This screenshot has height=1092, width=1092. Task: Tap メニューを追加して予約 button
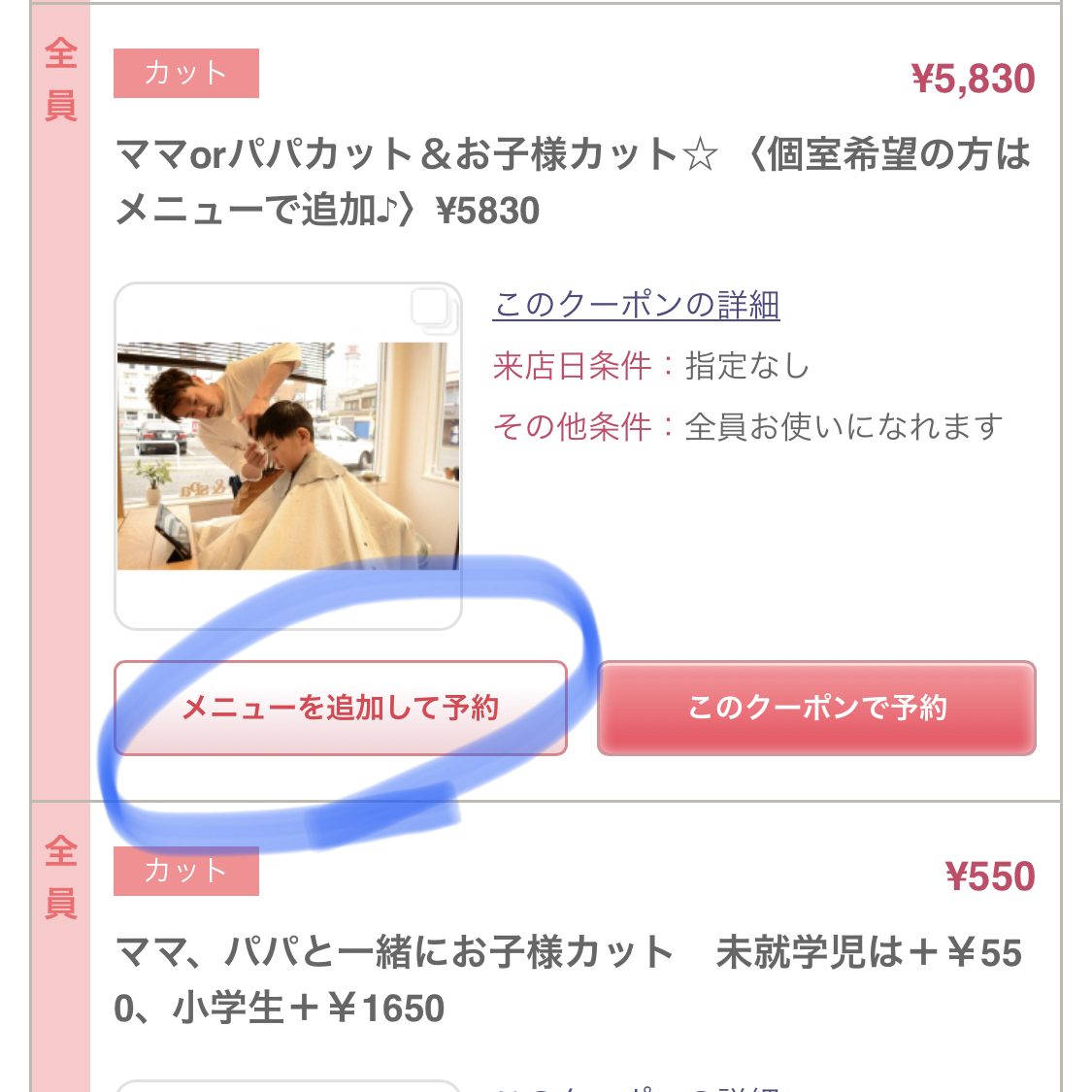click(x=340, y=708)
